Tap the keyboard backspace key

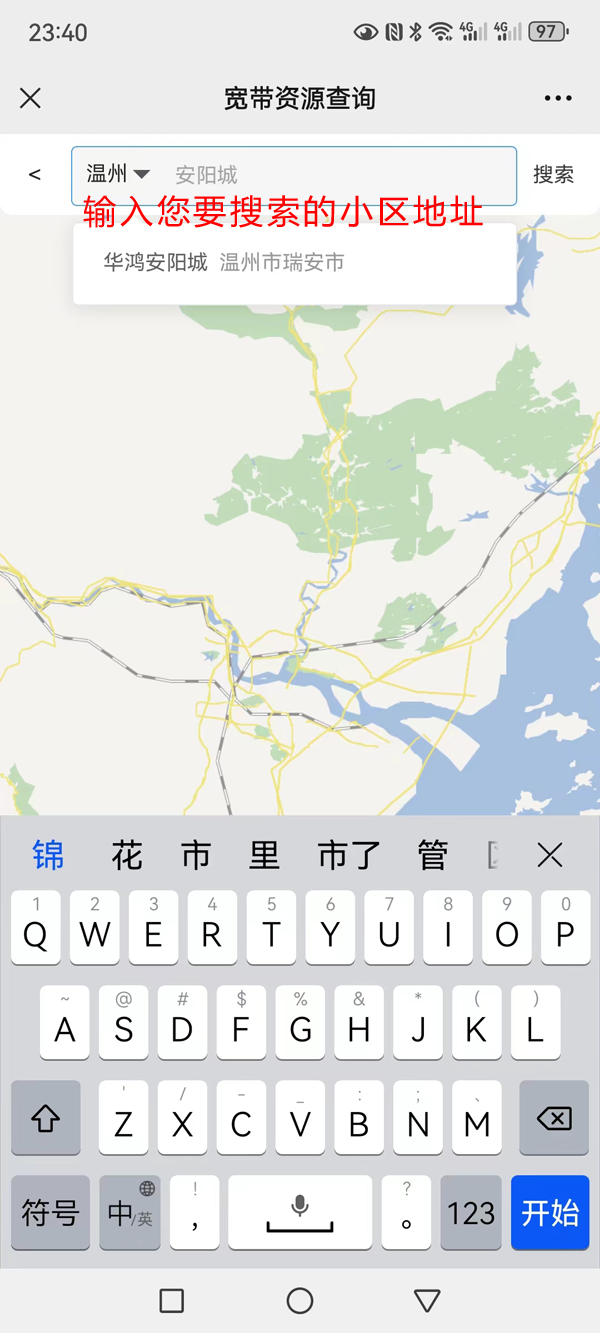tap(553, 1118)
